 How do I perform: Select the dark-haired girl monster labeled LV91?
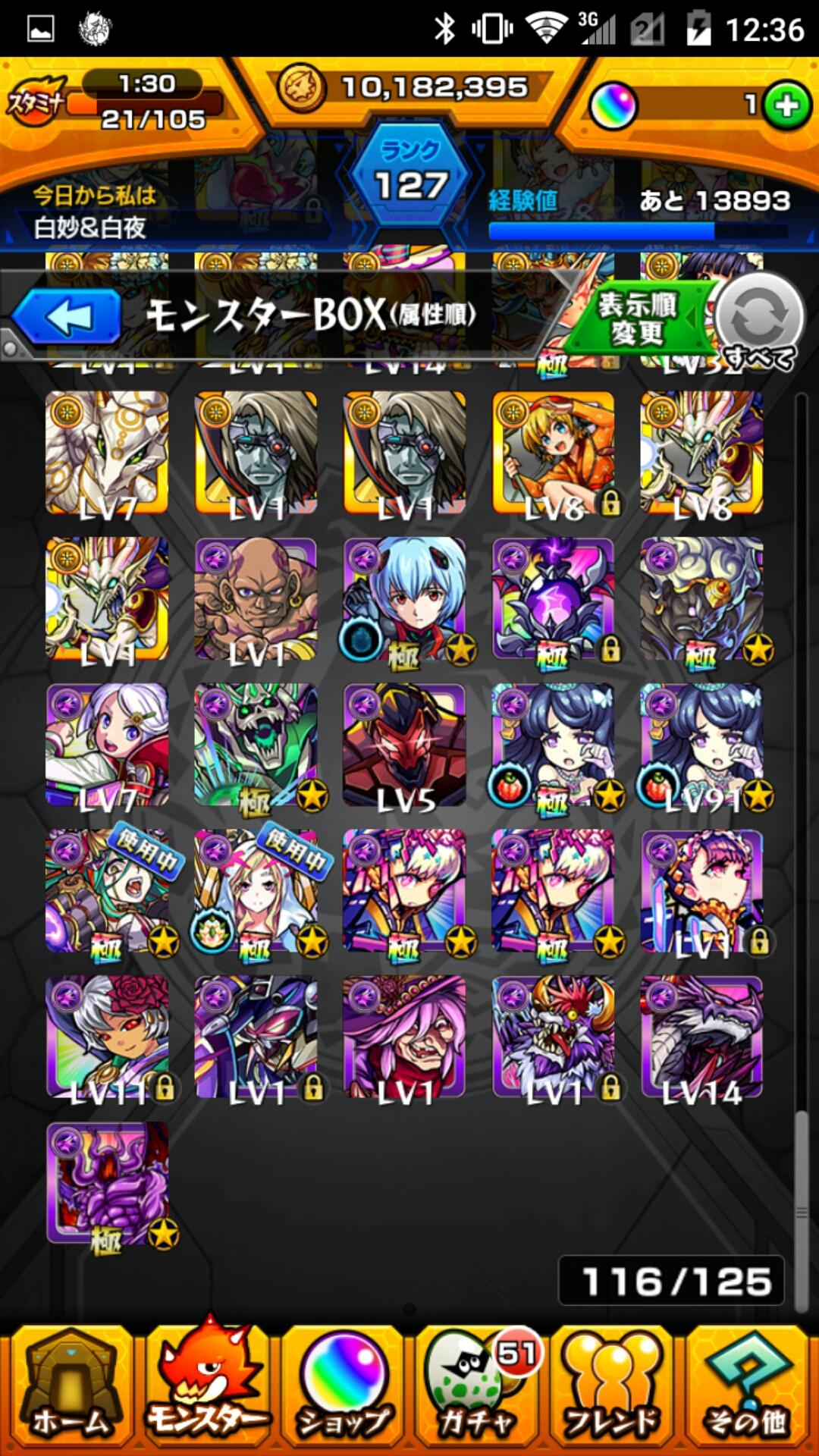pyautogui.click(x=701, y=745)
